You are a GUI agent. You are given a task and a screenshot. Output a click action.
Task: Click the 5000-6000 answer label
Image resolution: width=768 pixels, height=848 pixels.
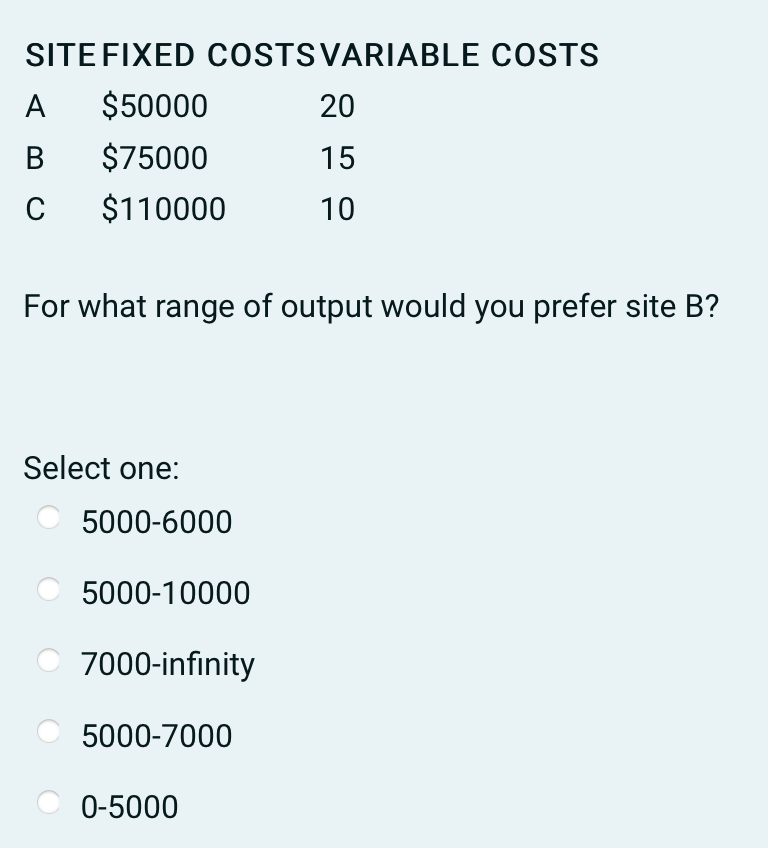point(156,522)
